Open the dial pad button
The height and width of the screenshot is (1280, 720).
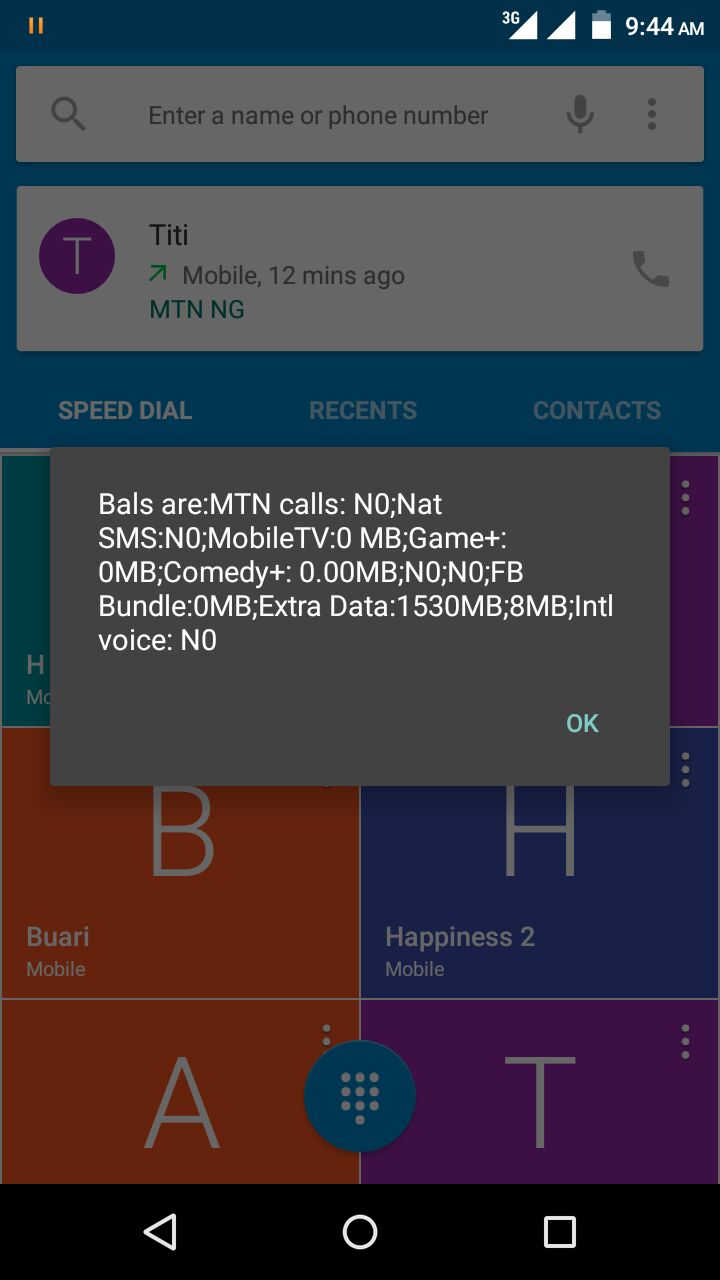360,1096
